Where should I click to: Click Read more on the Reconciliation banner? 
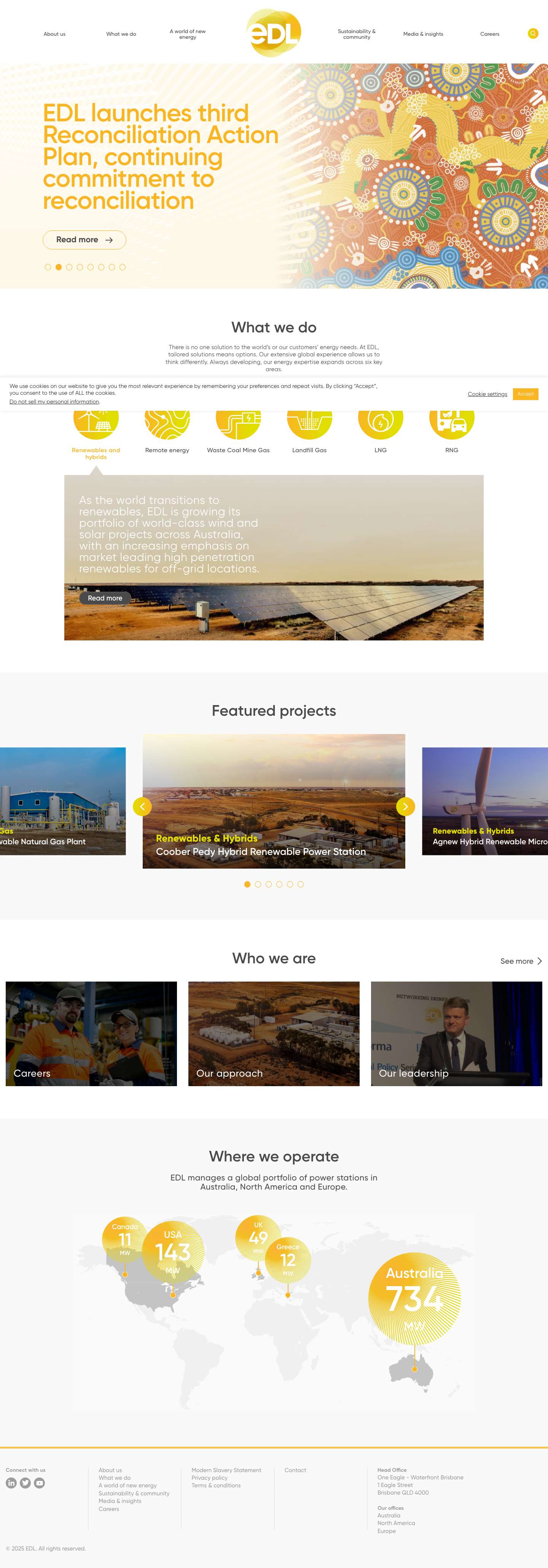pyautogui.click(x=84, y=240)
